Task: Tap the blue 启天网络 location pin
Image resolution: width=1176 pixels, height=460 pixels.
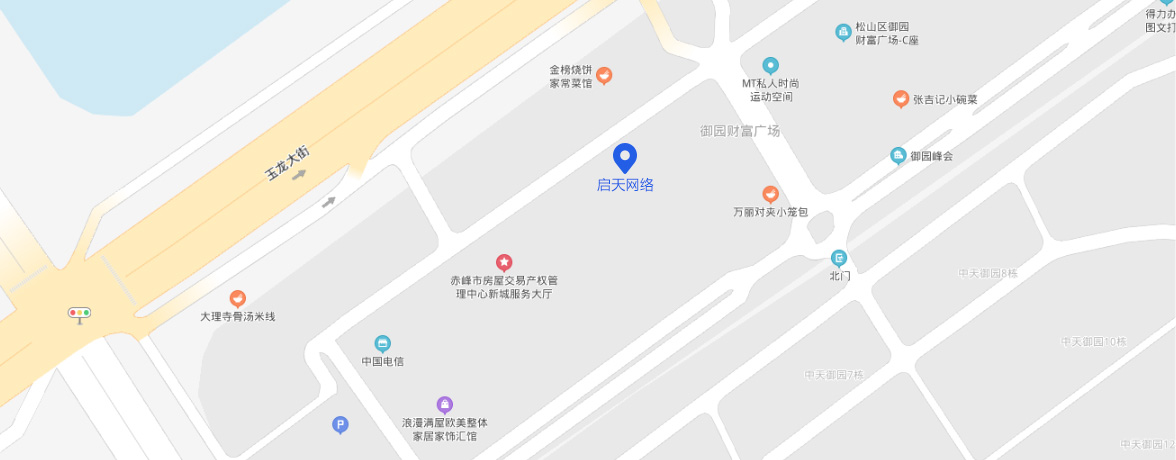Action: click(625, 157)
